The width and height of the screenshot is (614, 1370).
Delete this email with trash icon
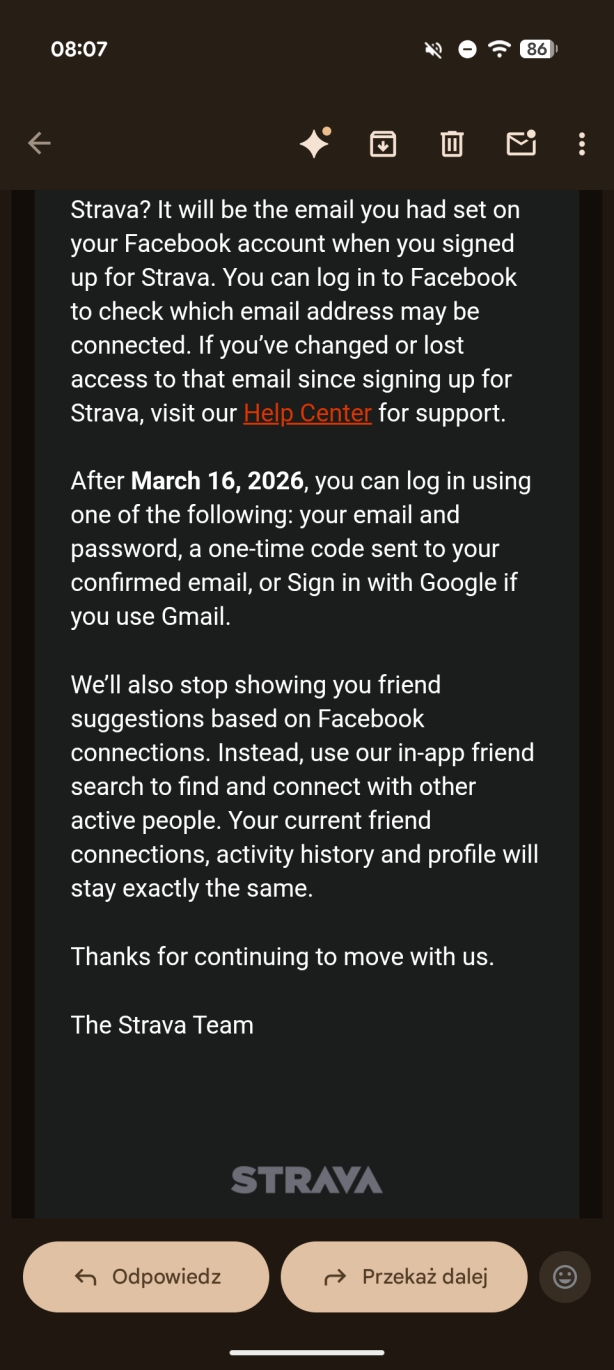pyautogui.click(x=452, y=144)
